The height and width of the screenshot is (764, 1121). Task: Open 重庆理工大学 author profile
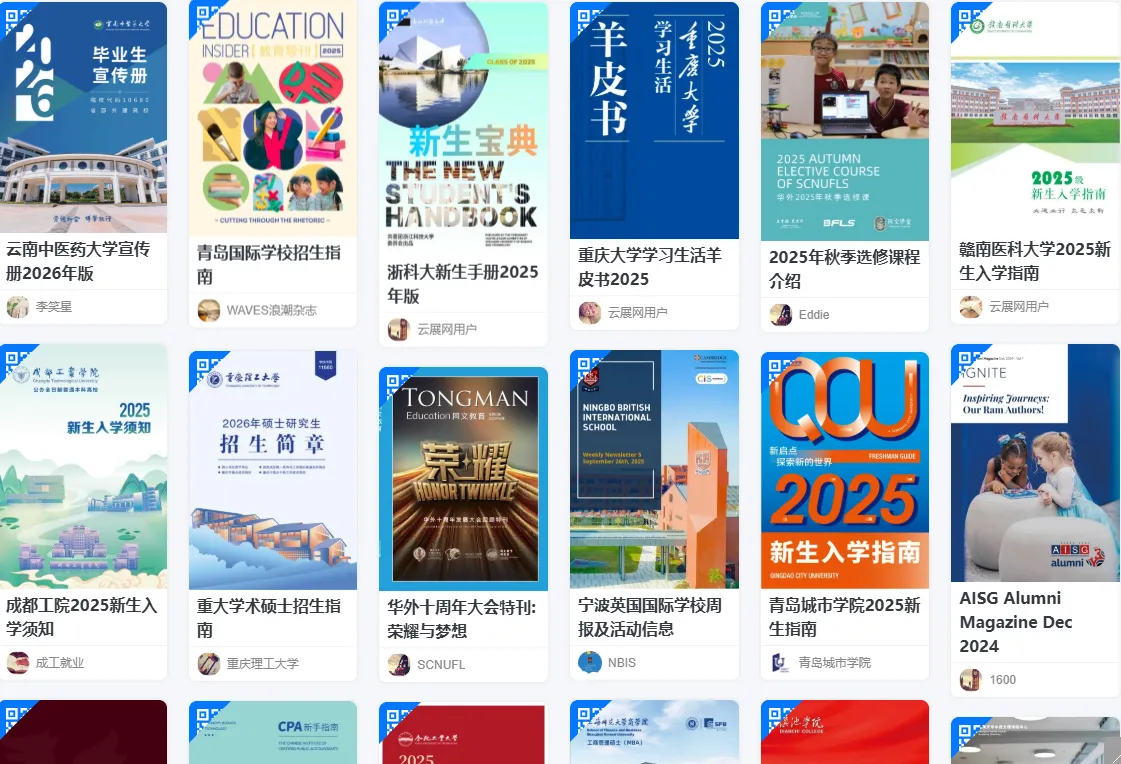(262, 663)
